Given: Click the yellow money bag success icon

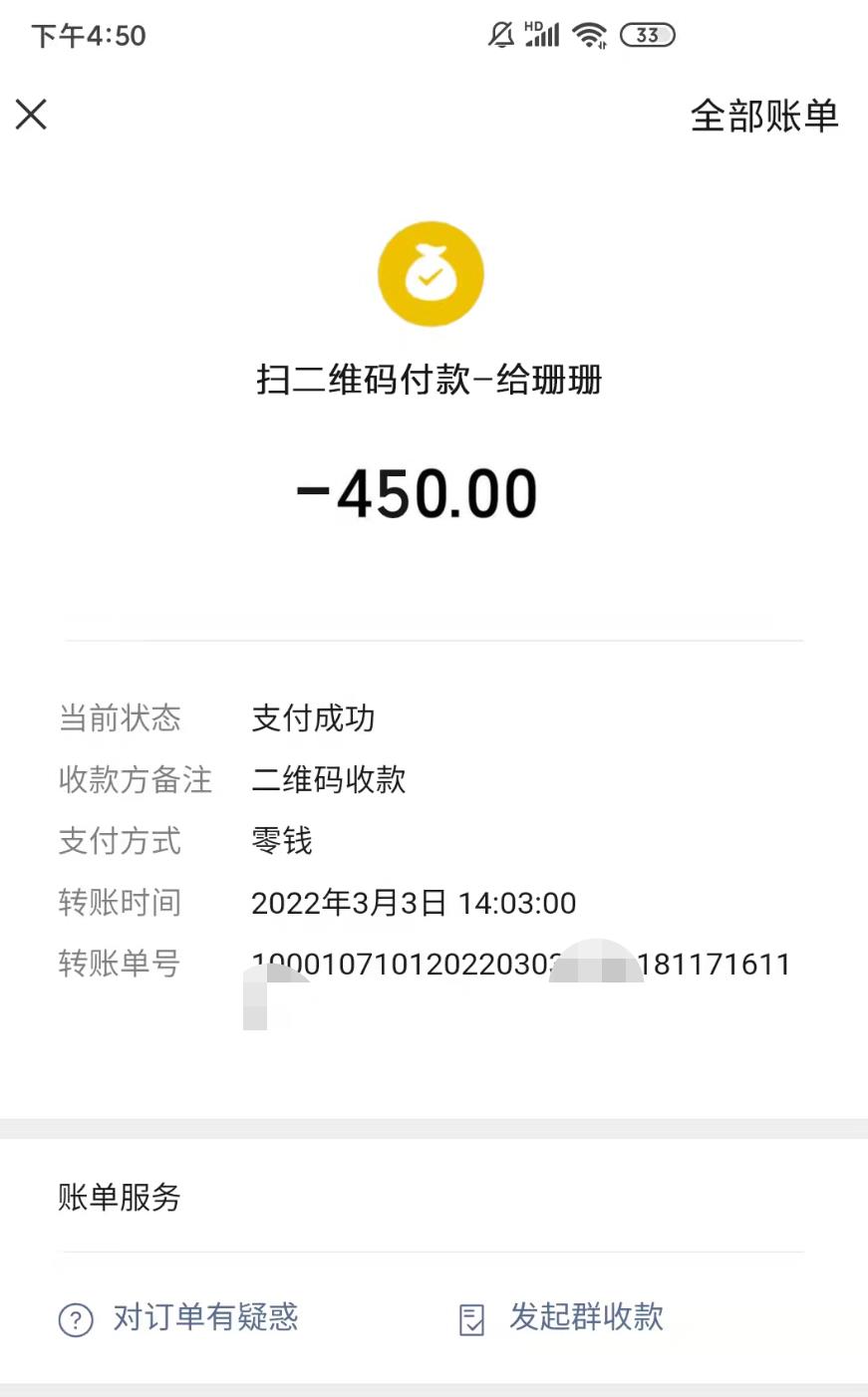Looking at the screenshot, I should [431, 273].
